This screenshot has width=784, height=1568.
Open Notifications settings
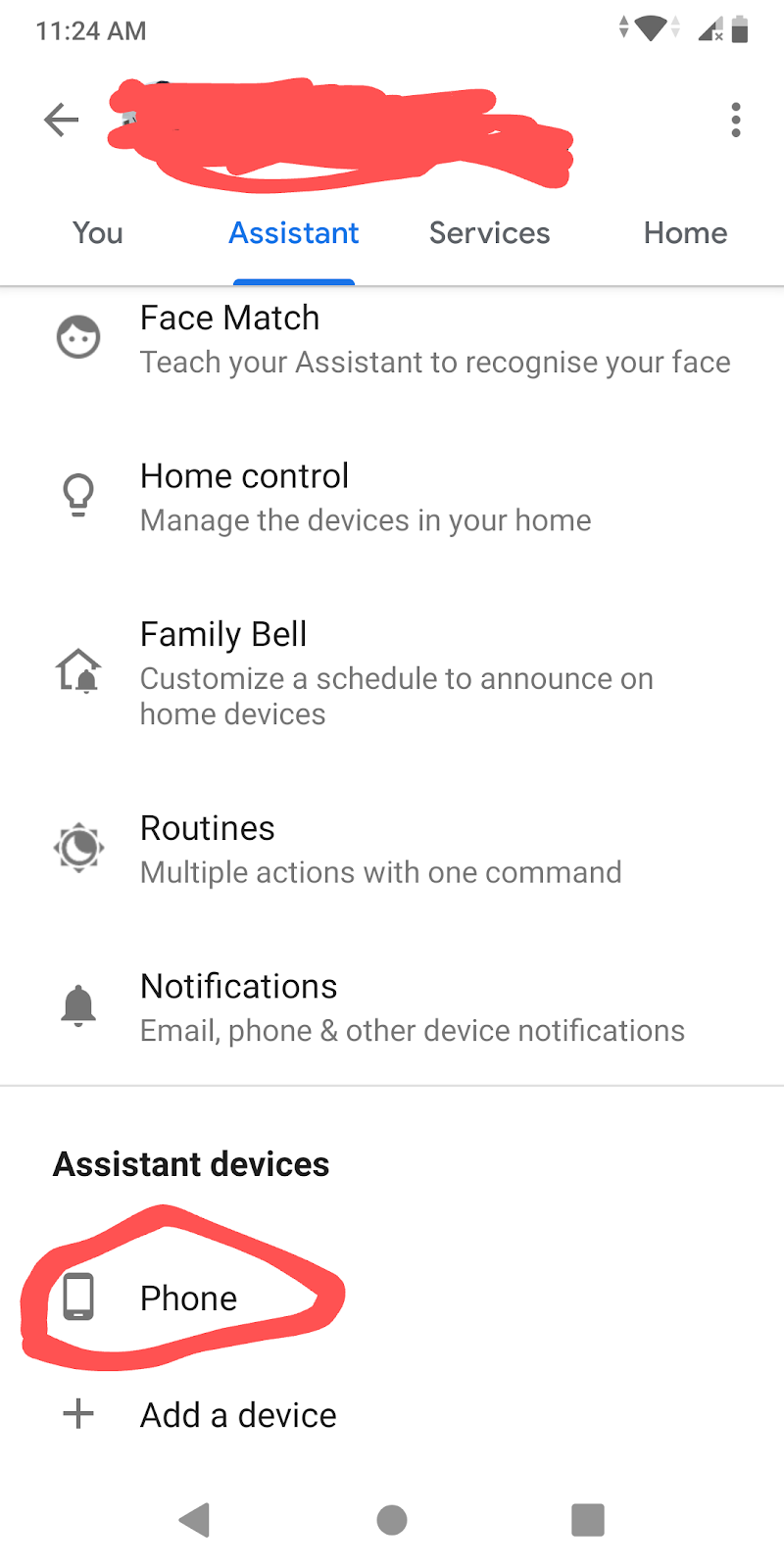click(x=392, y=1006)
